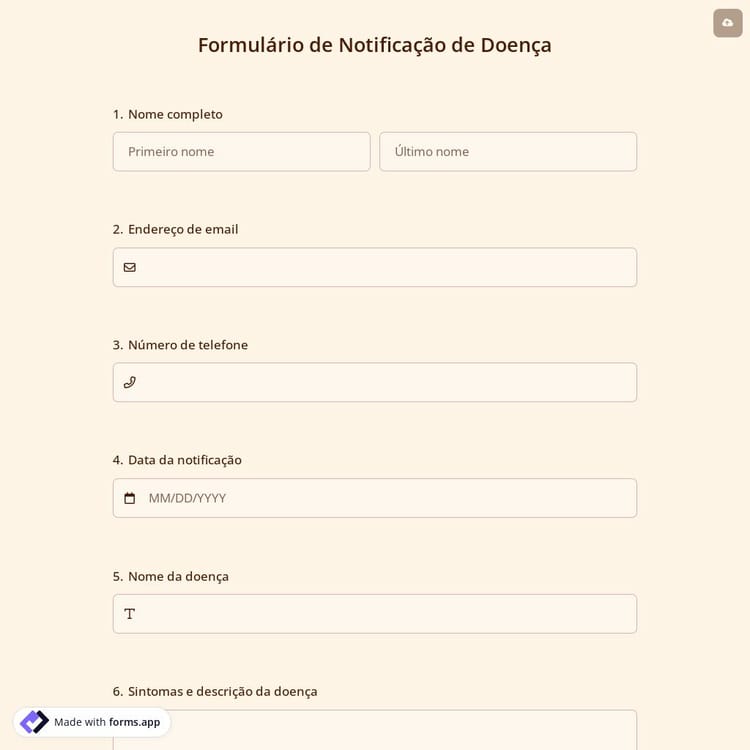The height and width of the screenshot is (750, 750).
Task: Tap the Nome da doença text field
Action: [x=375, y=614]
